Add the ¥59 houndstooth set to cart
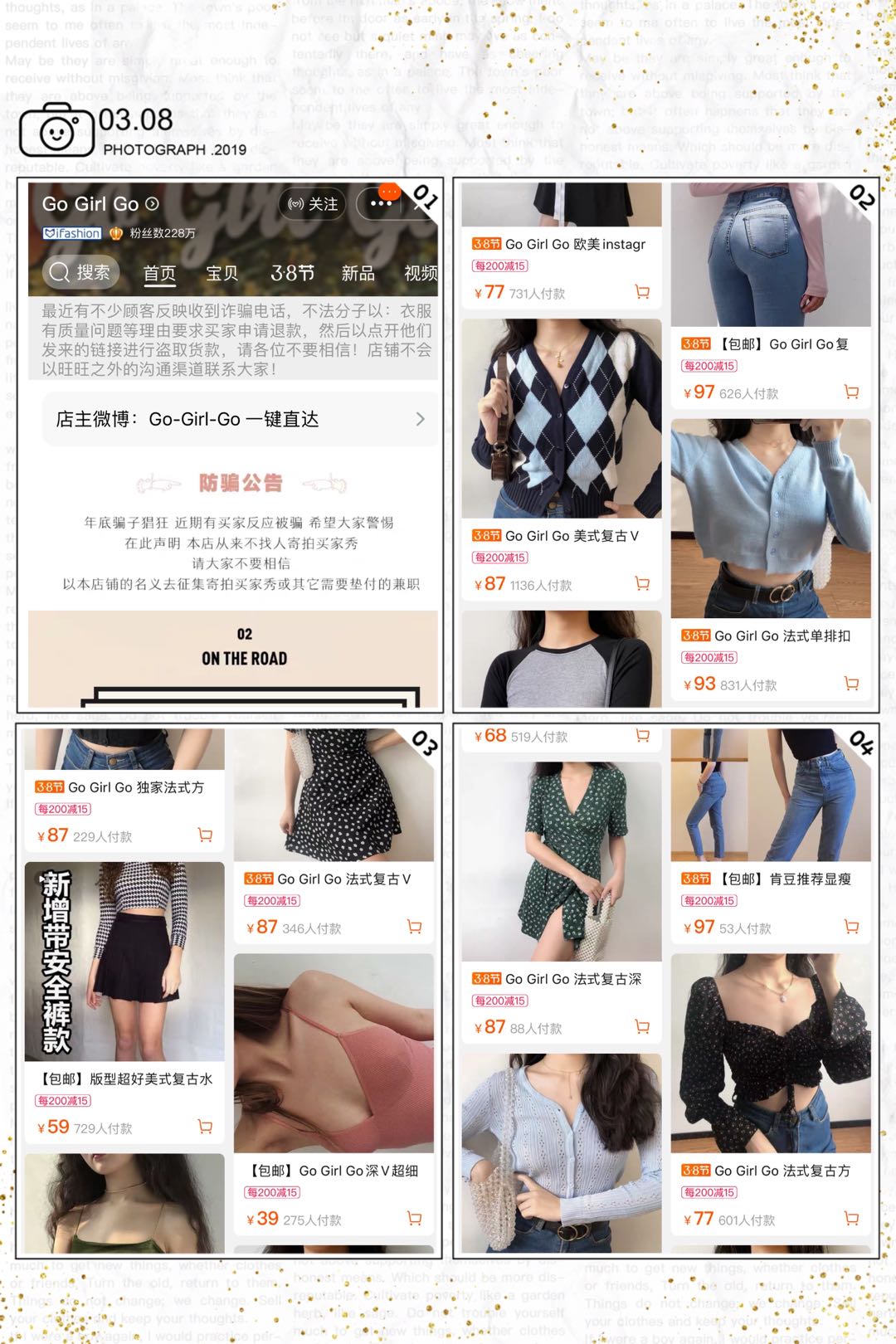 (204, 1127)
